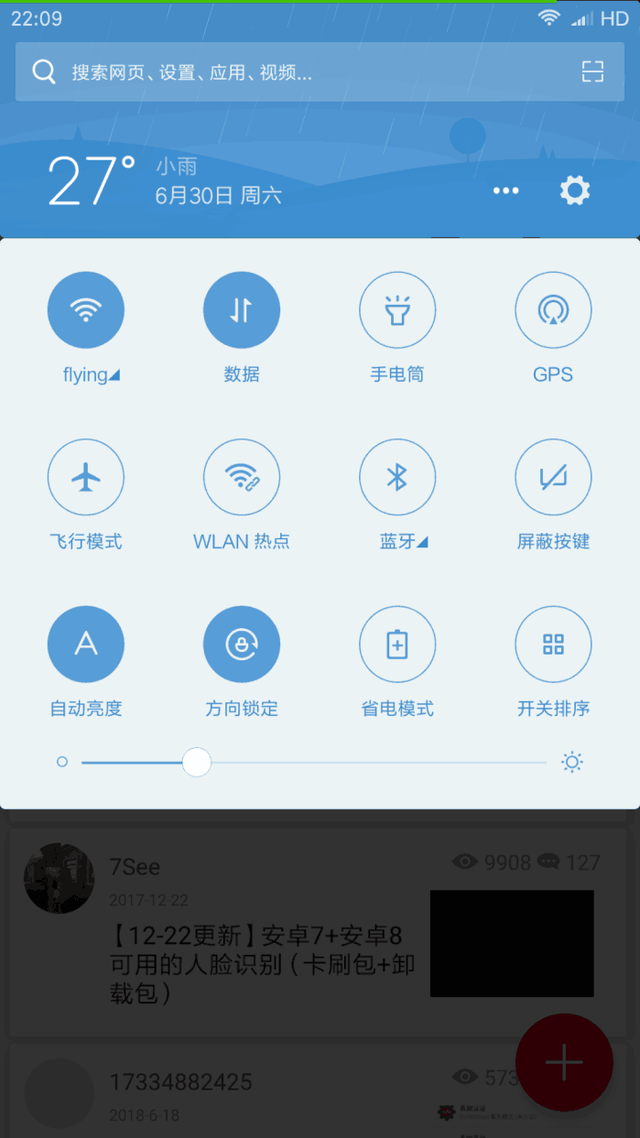
Task: Turn on the WLAN 热点 hotspot
Action: click(241, 477)
